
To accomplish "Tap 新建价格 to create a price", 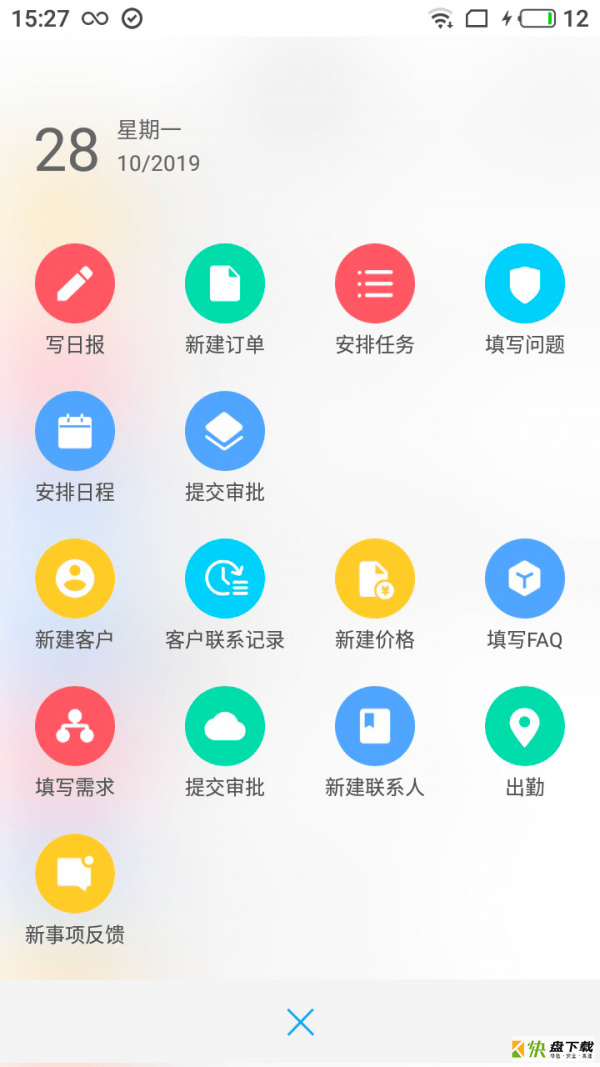I will (x=375, y=579).
